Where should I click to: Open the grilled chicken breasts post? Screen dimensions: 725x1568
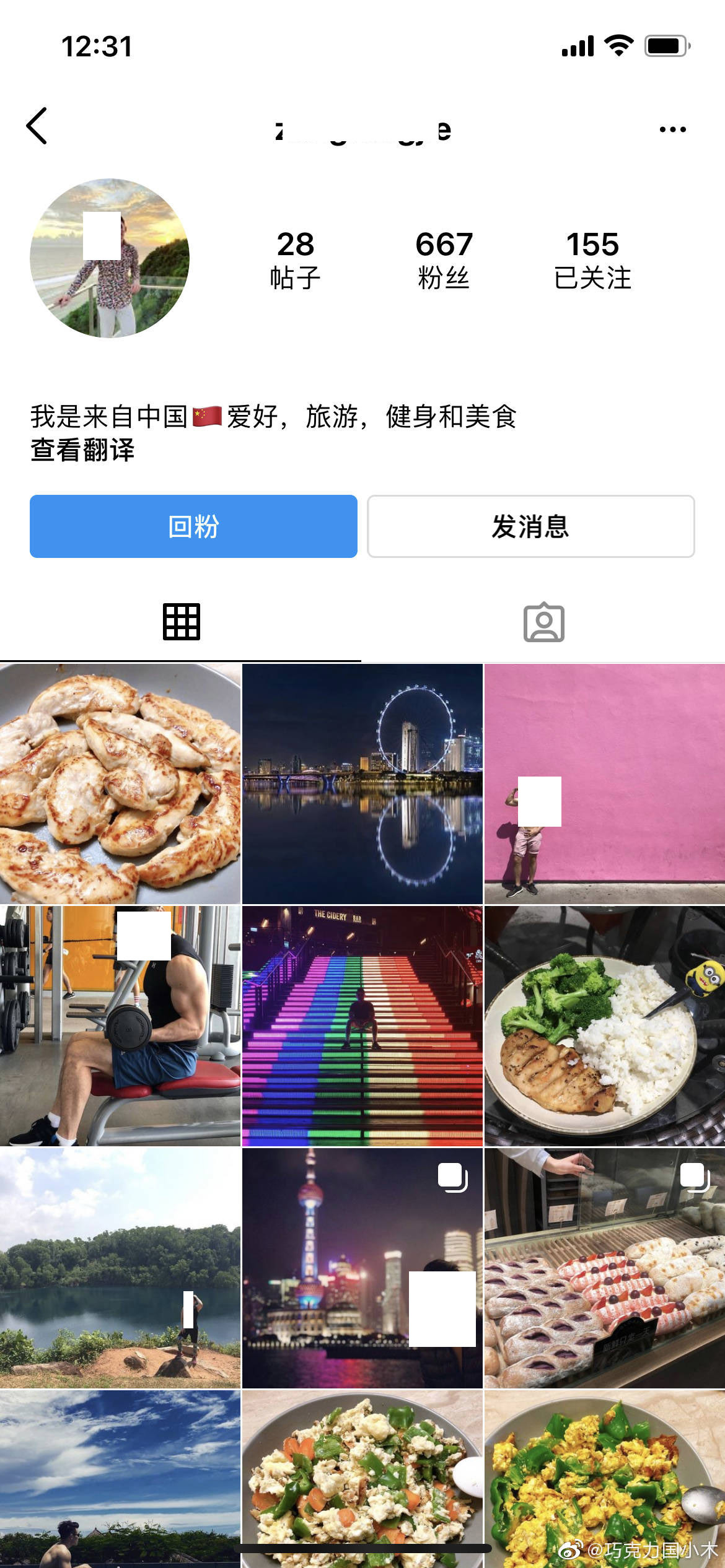(120, 783)
